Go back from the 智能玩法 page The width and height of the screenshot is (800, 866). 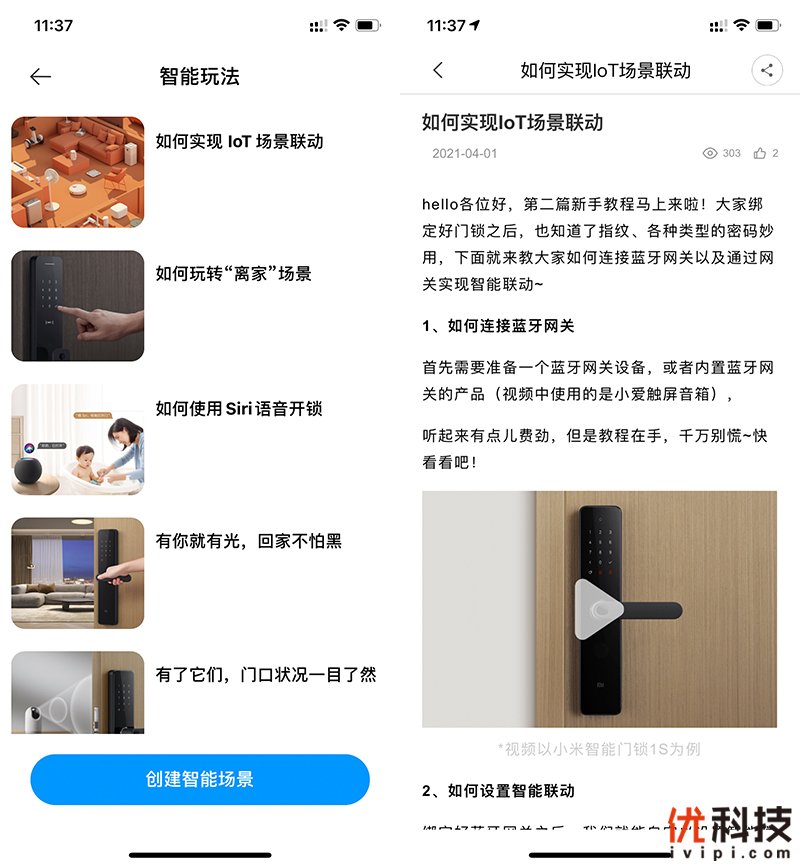(x=40, y=77)
